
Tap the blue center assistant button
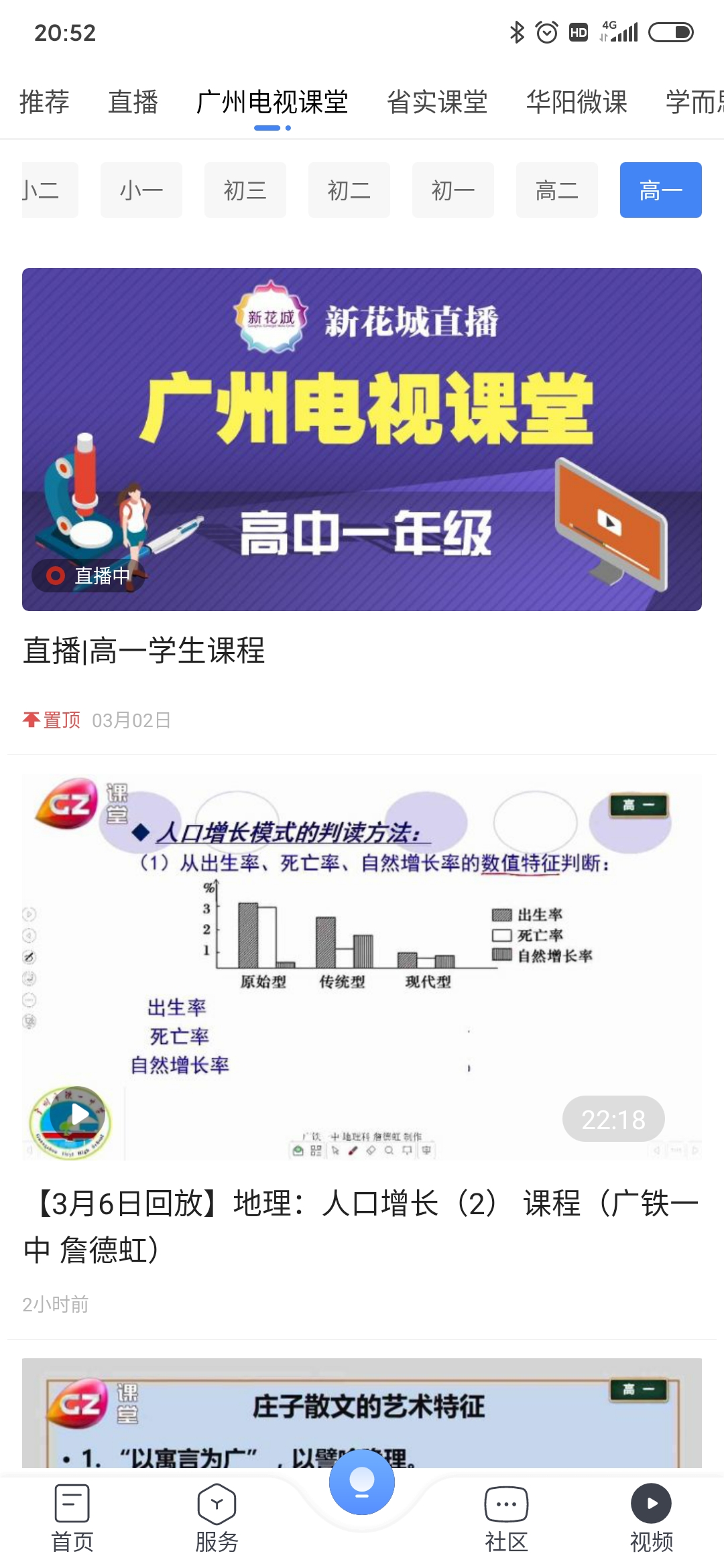tap(362, 1482)
